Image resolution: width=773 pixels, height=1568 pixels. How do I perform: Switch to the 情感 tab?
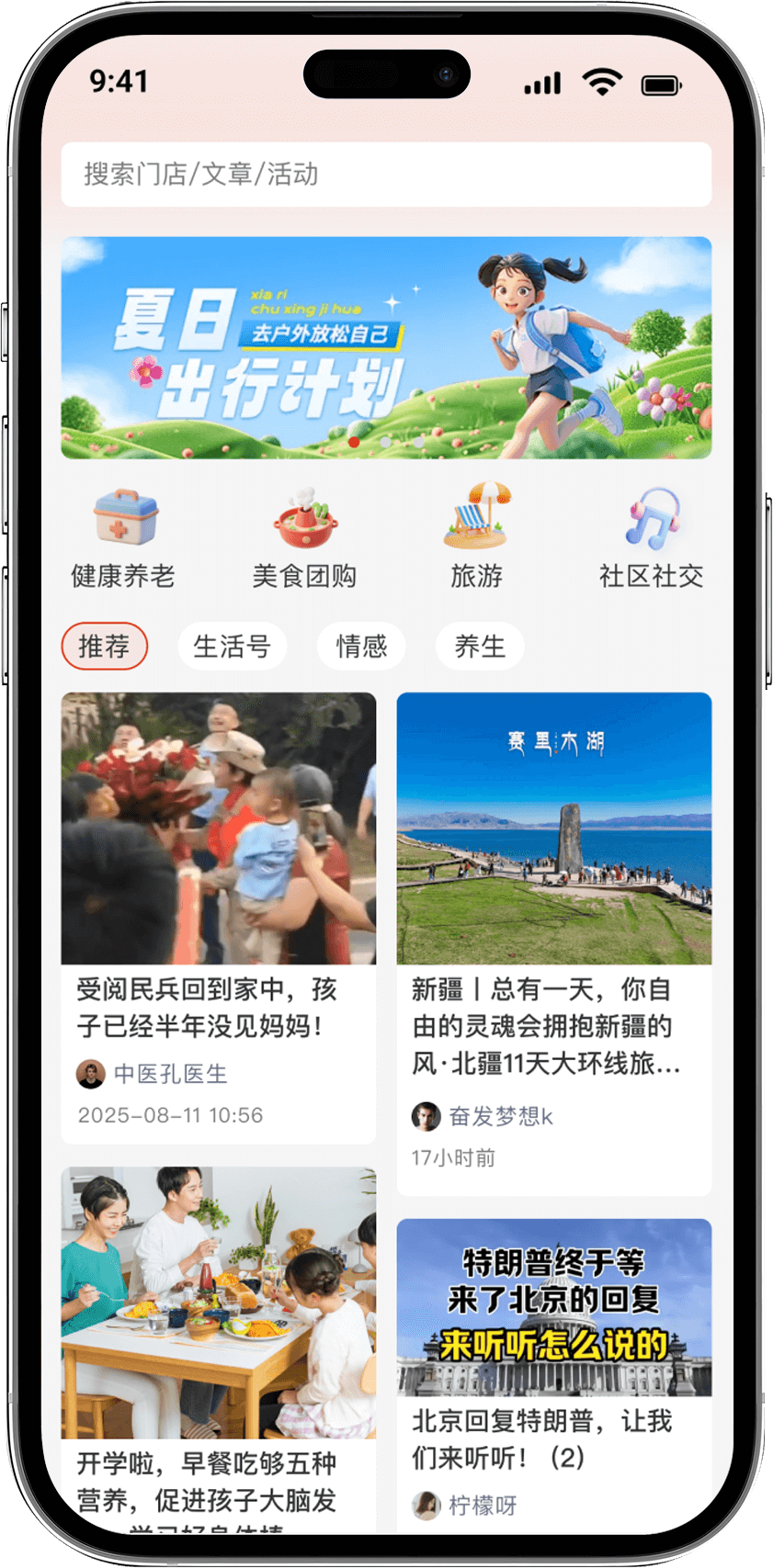[361, 646]
